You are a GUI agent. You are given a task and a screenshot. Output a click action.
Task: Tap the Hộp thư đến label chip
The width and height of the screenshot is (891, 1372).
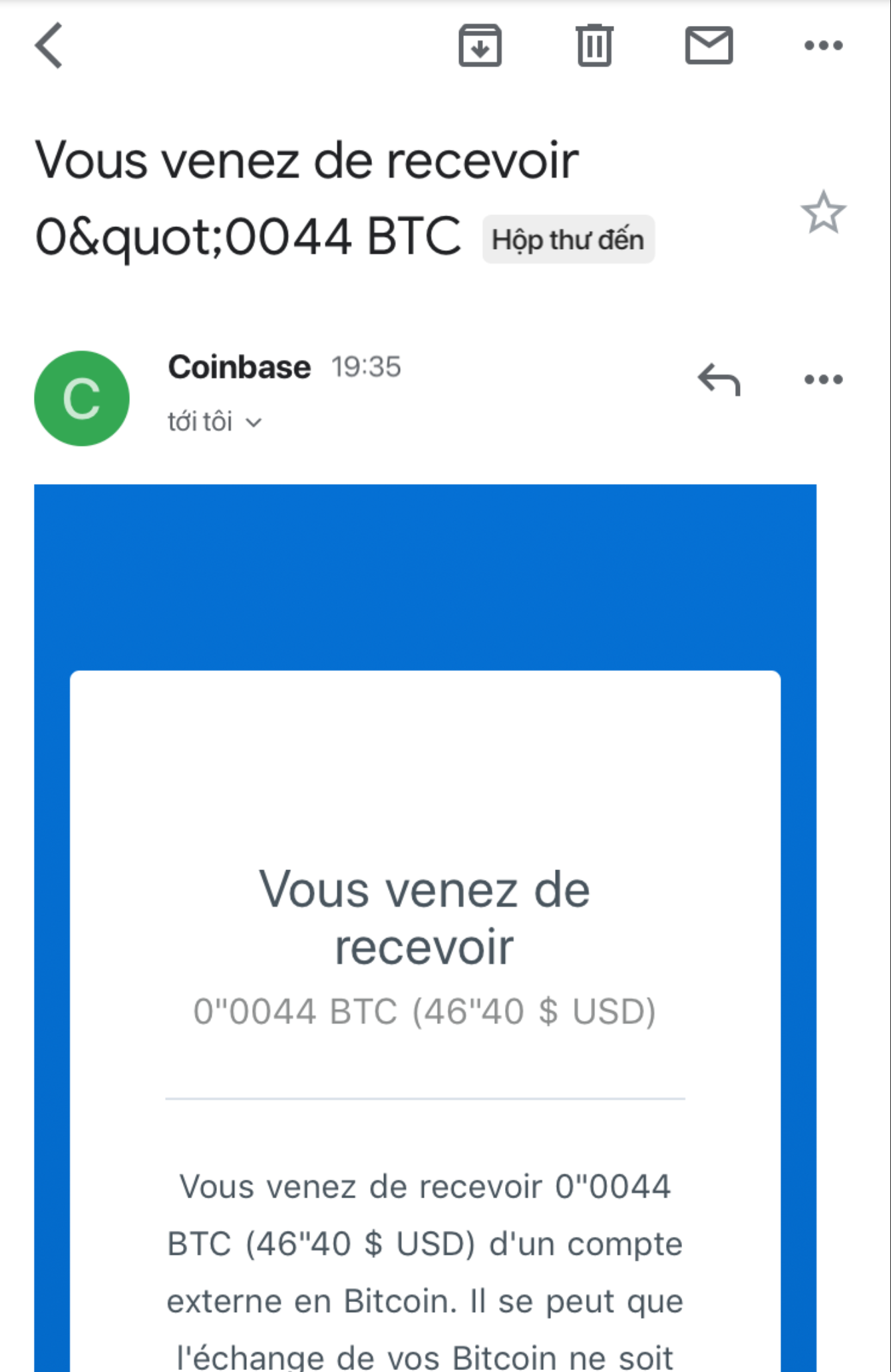click(x=568, y=240)
